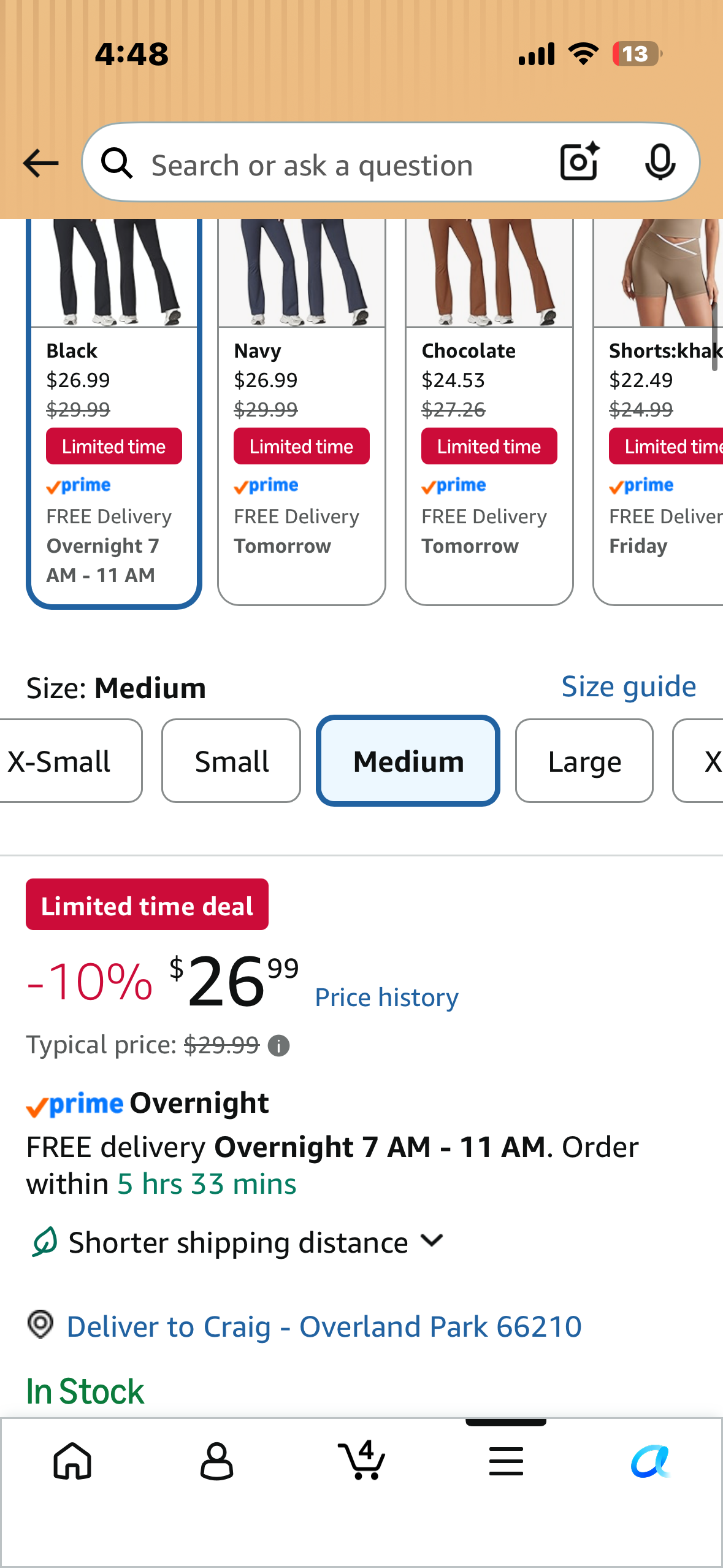Change delivery address for Craig
This screenshot has width=723, height=1568.
click(324, 1326)
